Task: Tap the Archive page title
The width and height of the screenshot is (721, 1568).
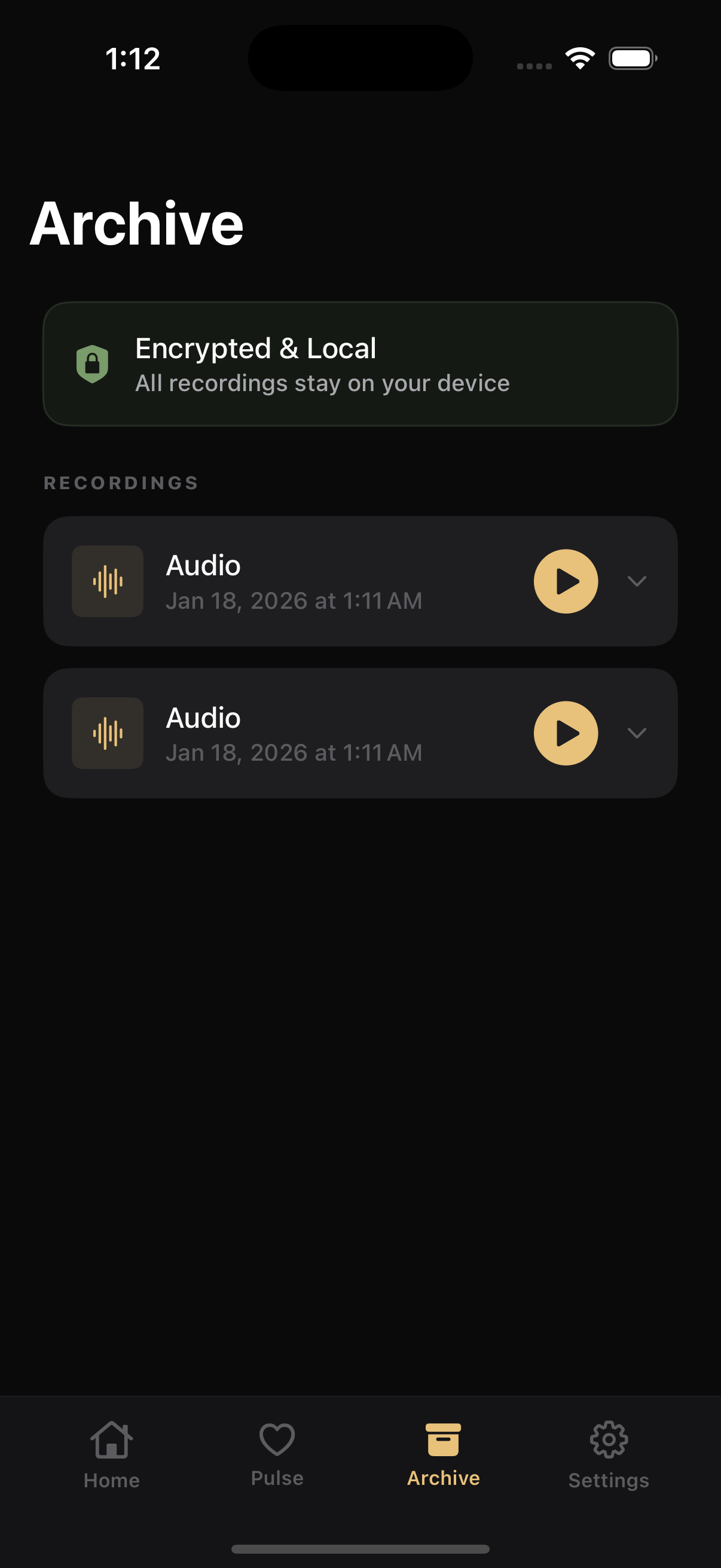Action: (137, 224)
